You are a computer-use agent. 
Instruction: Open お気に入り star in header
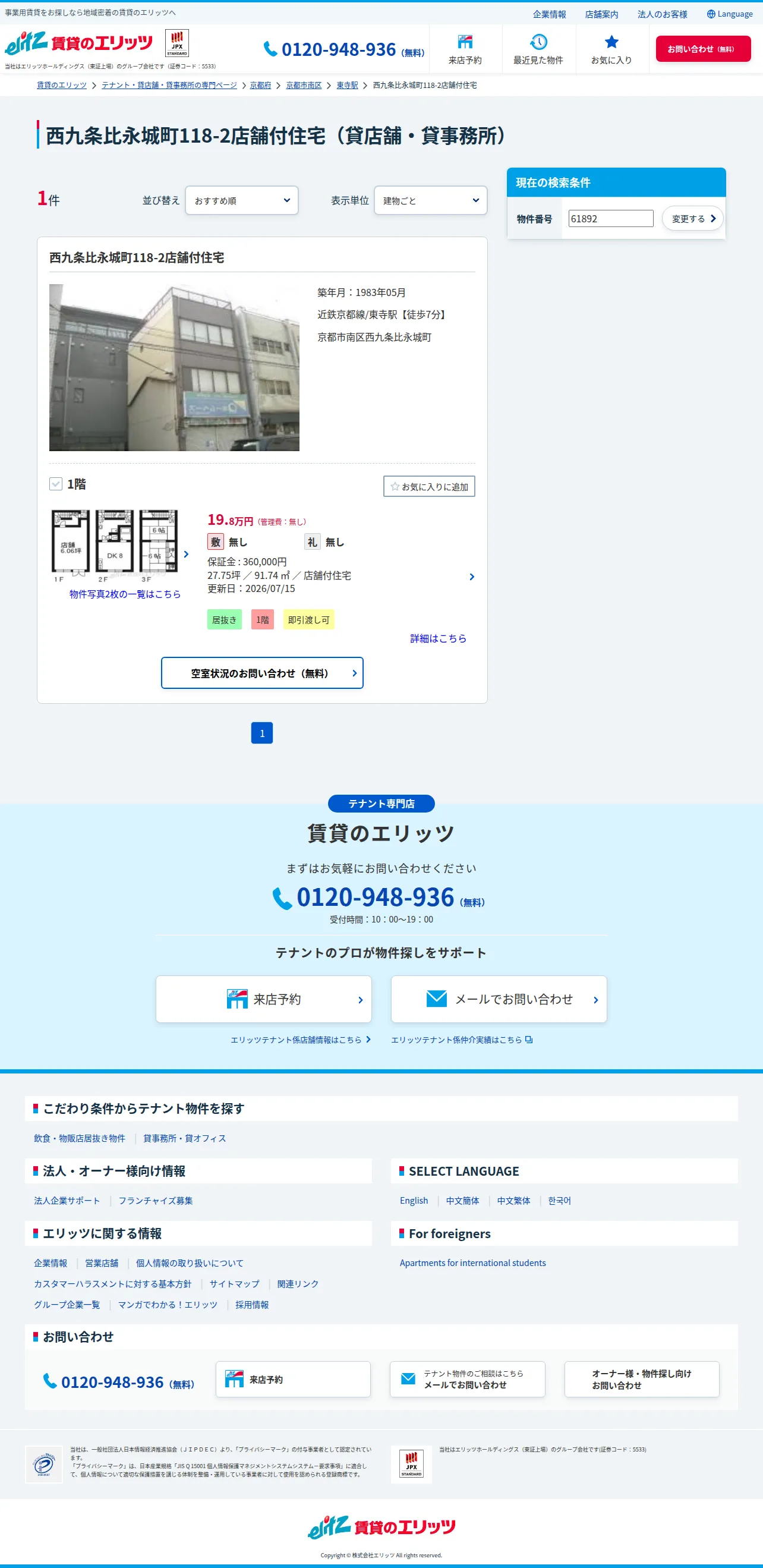pyautogui.click(x=611, y=49)
